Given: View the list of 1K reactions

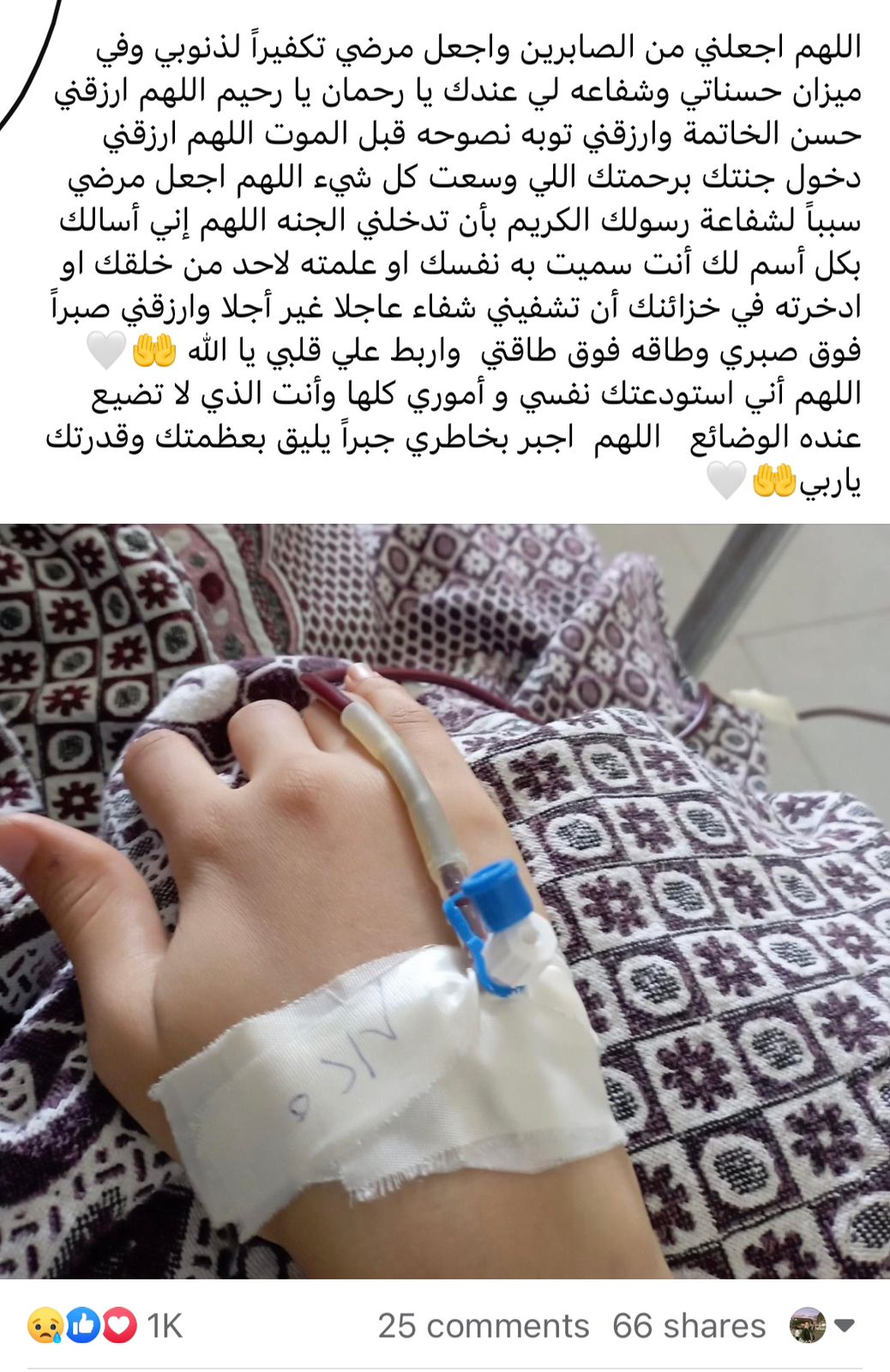Looking at the screenshot, I should click(x=106, y=1326).
